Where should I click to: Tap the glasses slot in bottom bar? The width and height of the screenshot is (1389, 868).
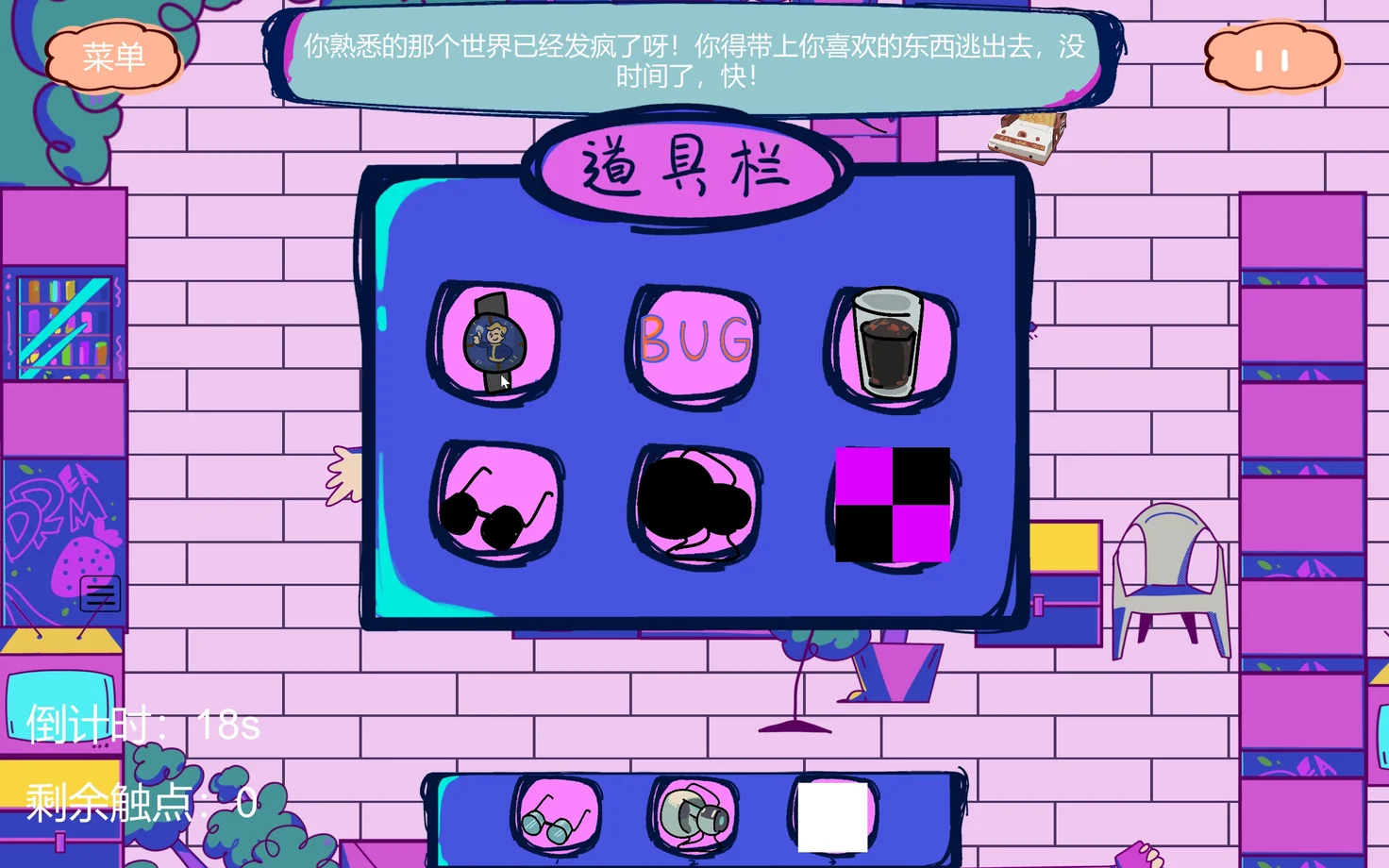pos(557,816)
